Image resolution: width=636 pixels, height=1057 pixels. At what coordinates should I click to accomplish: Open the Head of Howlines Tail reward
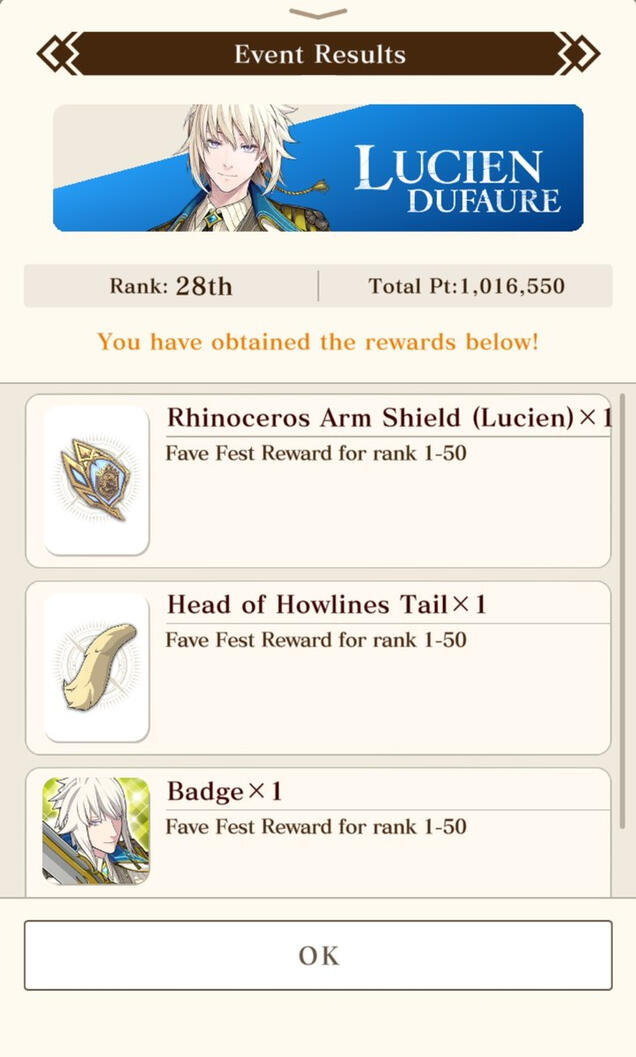tap(318, 667)
